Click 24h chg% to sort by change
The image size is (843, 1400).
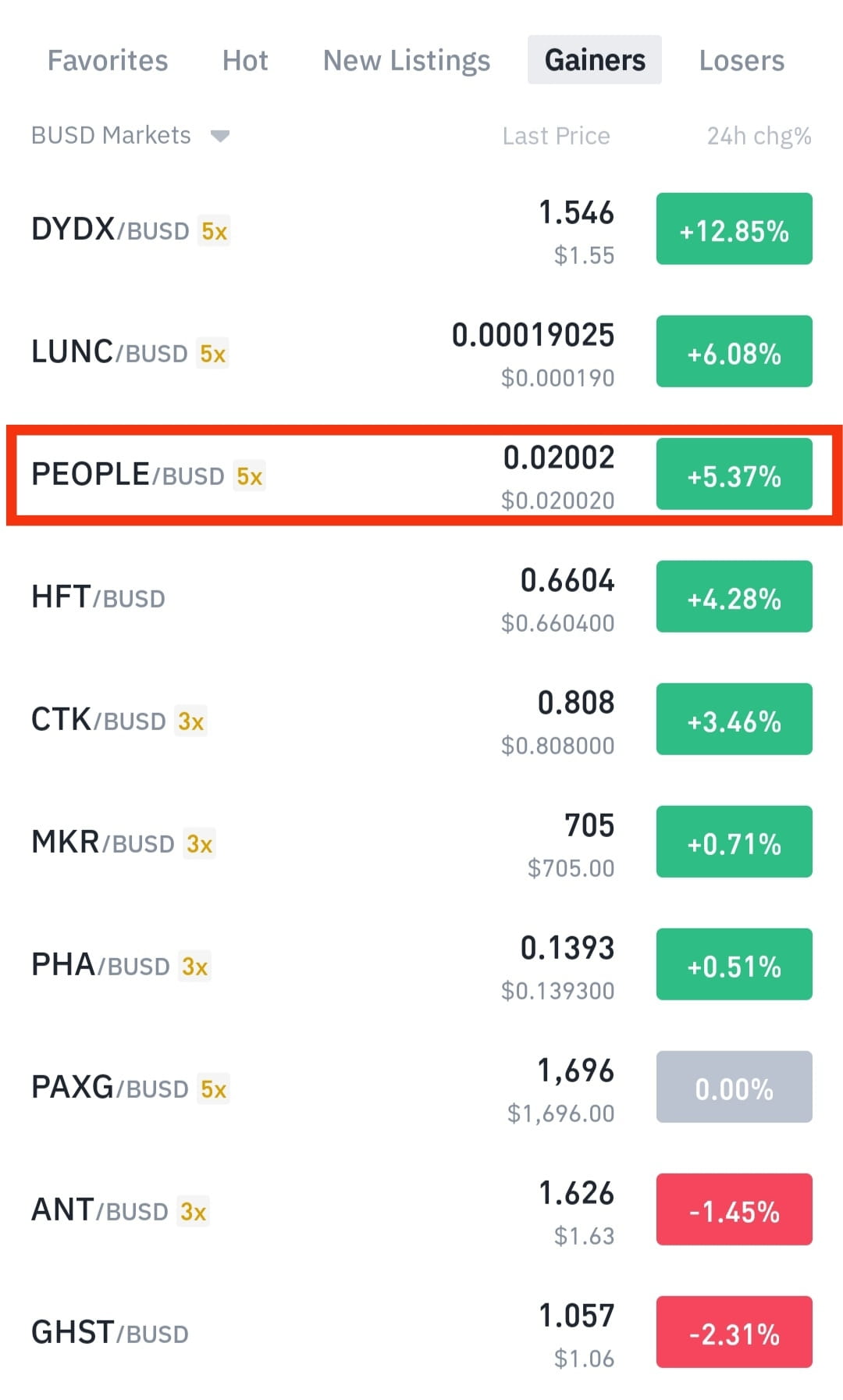tap(758, 136)
